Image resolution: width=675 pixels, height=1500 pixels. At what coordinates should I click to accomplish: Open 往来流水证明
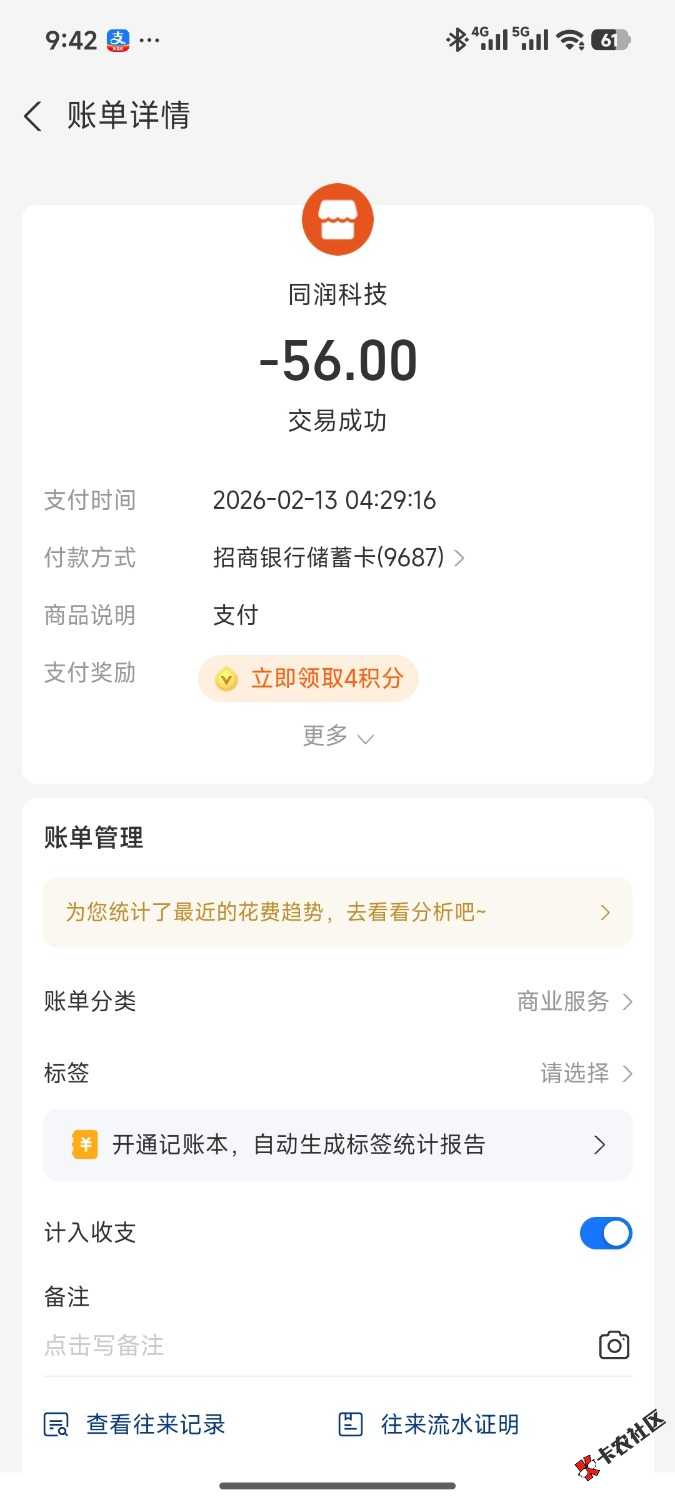pos(430,1424)
